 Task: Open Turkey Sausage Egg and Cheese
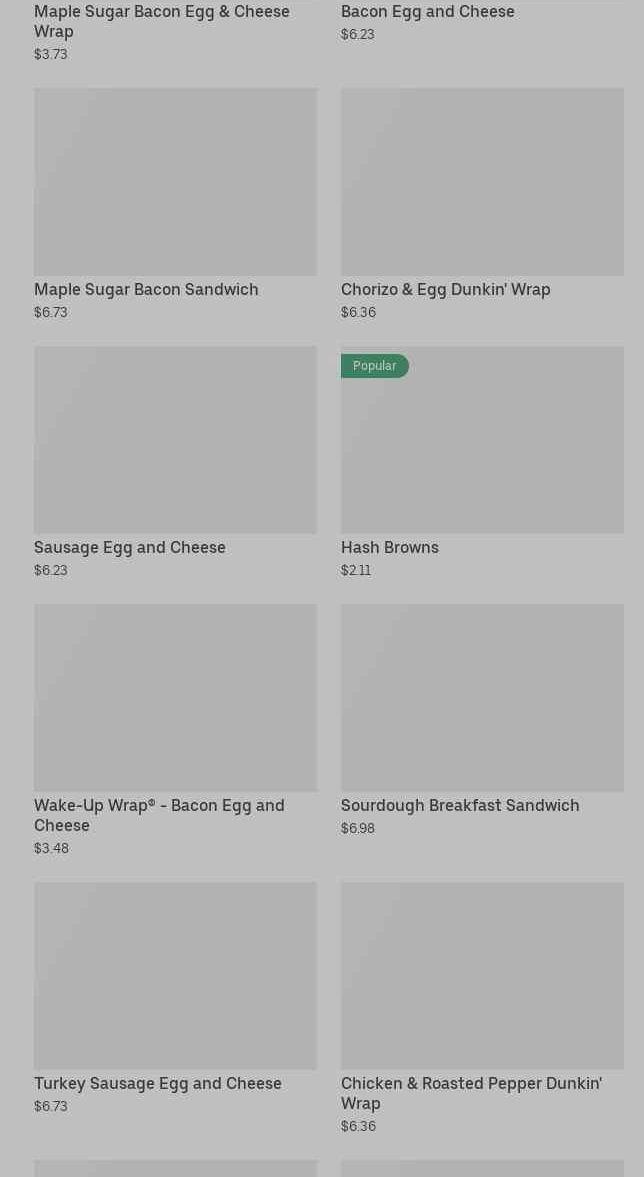[x=175, y=976]
